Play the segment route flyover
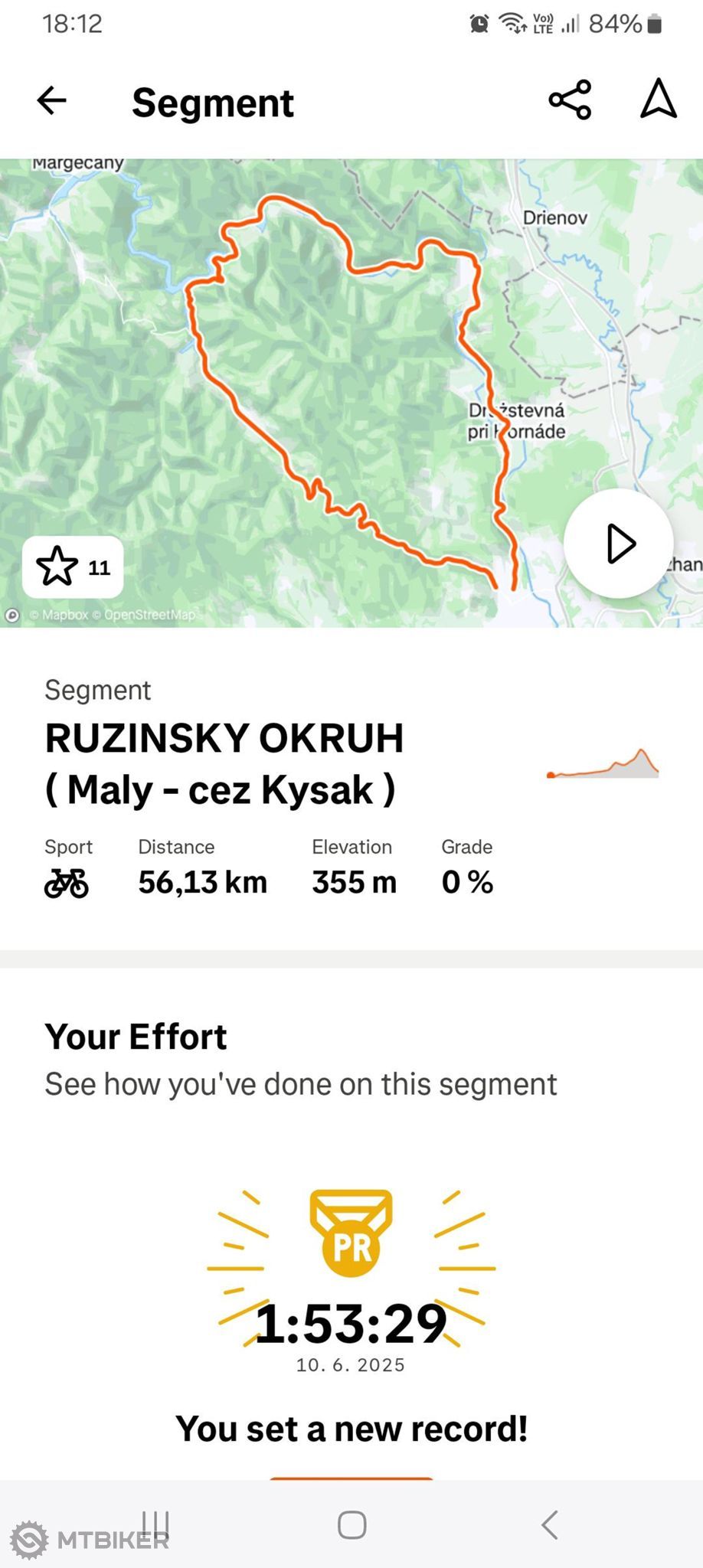This screenshot has height=1568, width=703. 619,544
